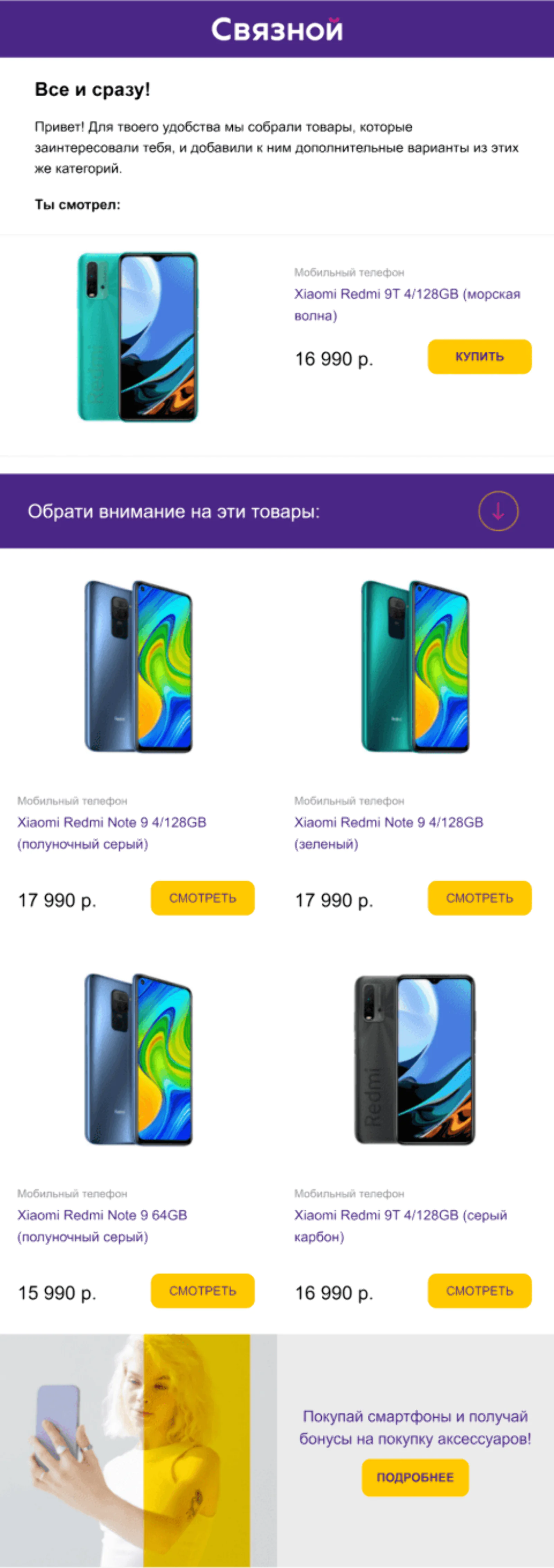Screen dimensions: 554x1568
Task: Open Xiaomi Redmi Note 9 64GB title link
Action: [x=101, y=1225]
